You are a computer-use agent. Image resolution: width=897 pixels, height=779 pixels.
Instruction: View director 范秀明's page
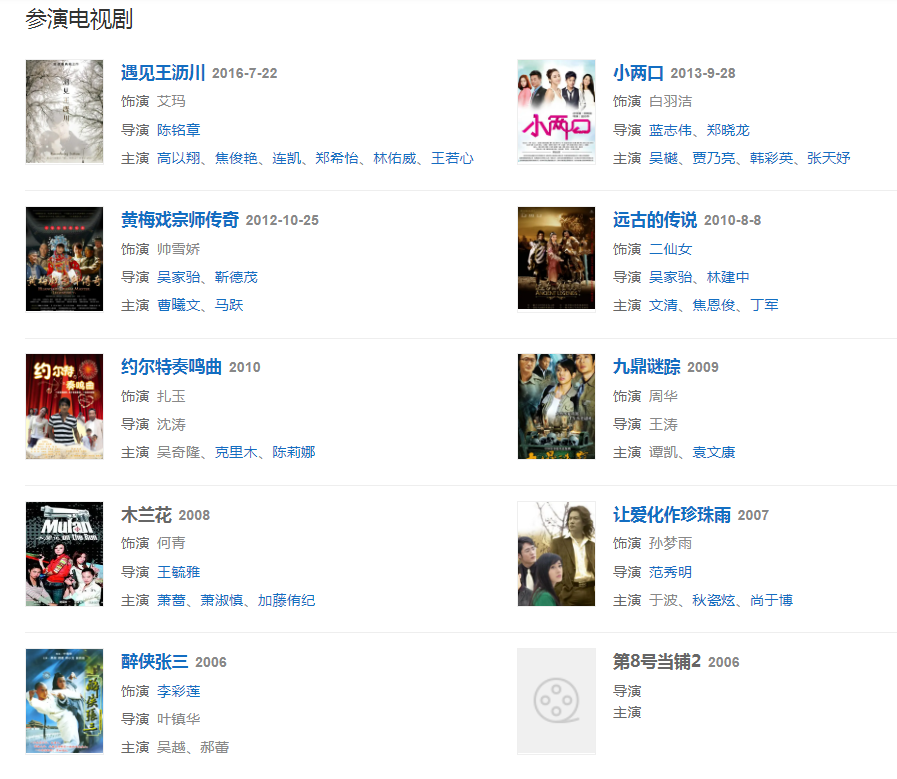point(670,572)
